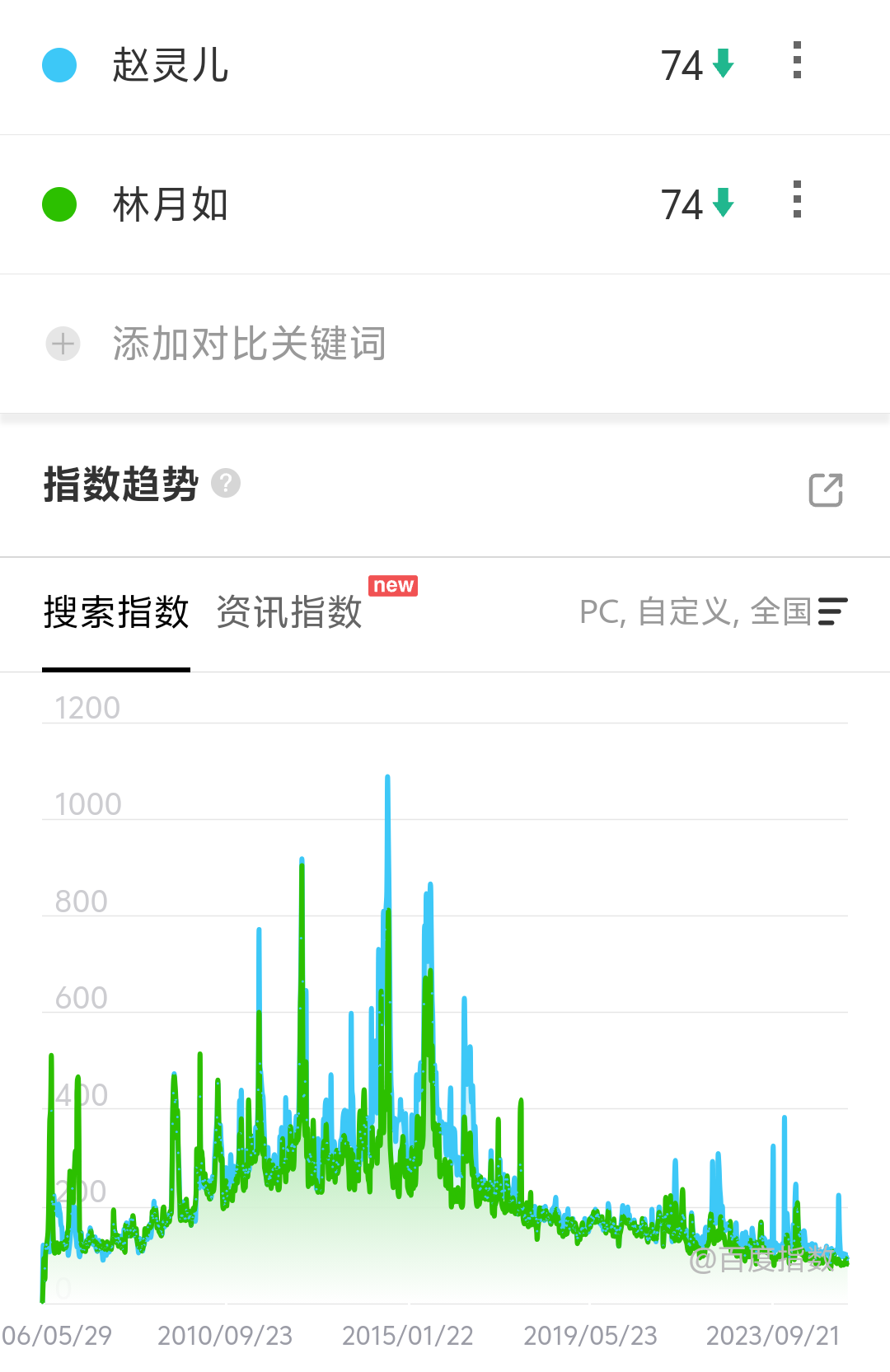Open the PC, 自定义, 全国 filter
Screen dimensions: 890x1372
[x=714, y=611]
